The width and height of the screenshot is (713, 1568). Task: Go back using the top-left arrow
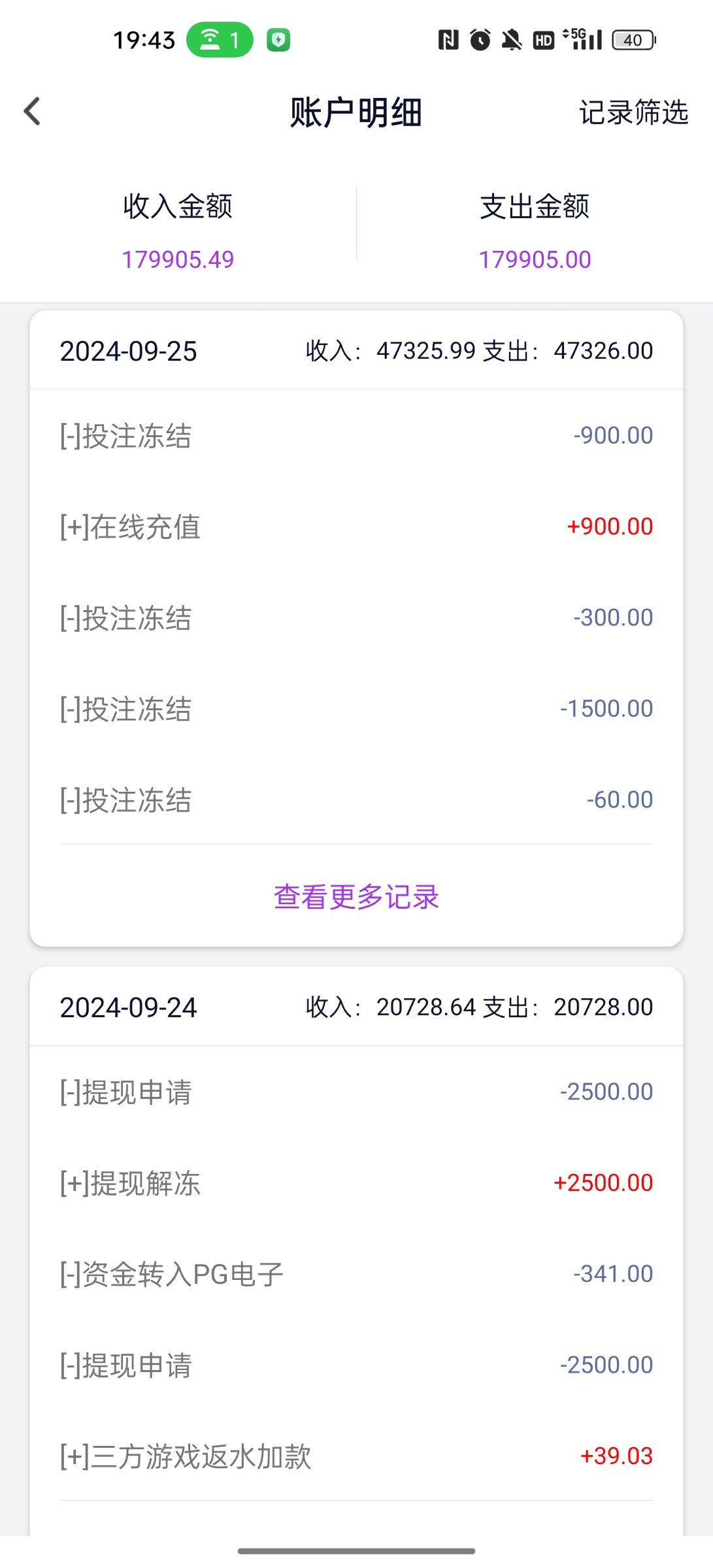(32, 111)
